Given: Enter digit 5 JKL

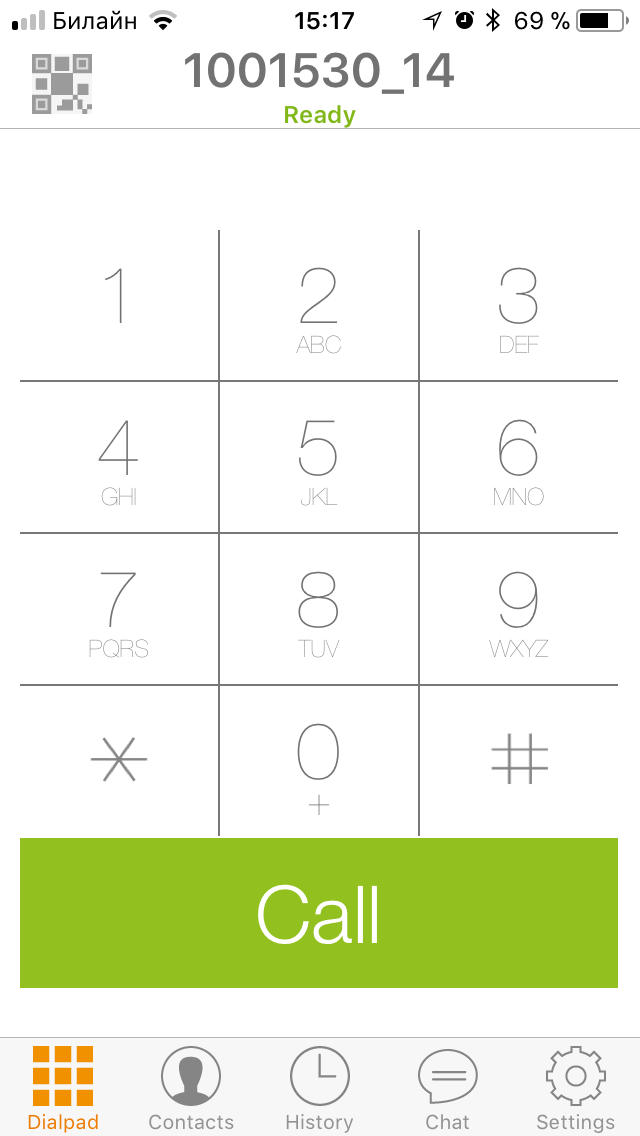Looking at the screenshot, I should (x=319, y=457).
